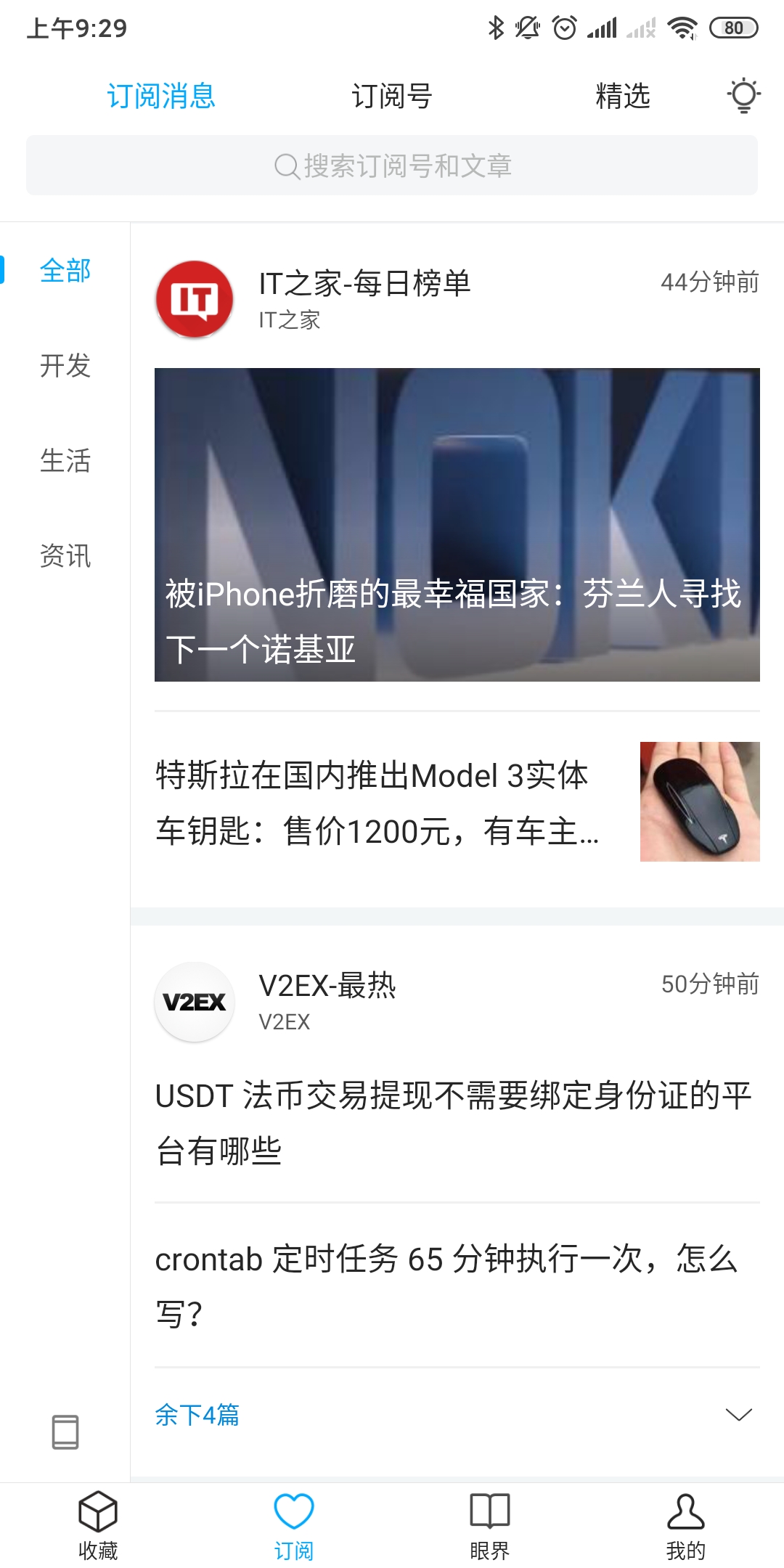Open the USDT 法币交易 post from V2EX
Screen dimensions: 784x1568
tap(450, 1111)
